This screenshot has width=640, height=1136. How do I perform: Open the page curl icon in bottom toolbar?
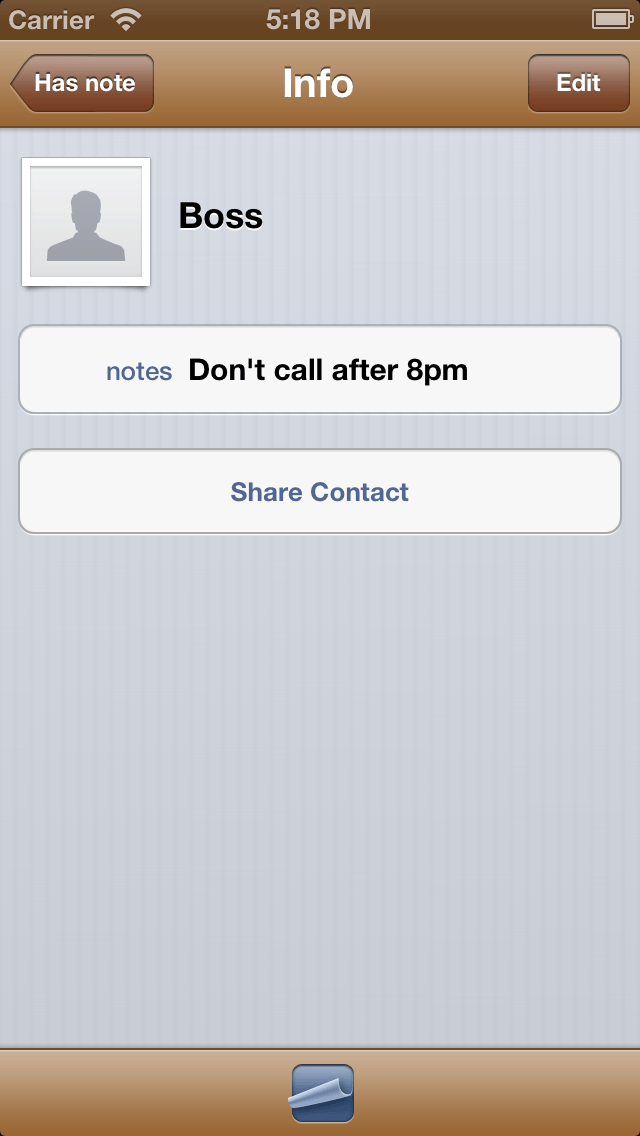click(322, 1093)
